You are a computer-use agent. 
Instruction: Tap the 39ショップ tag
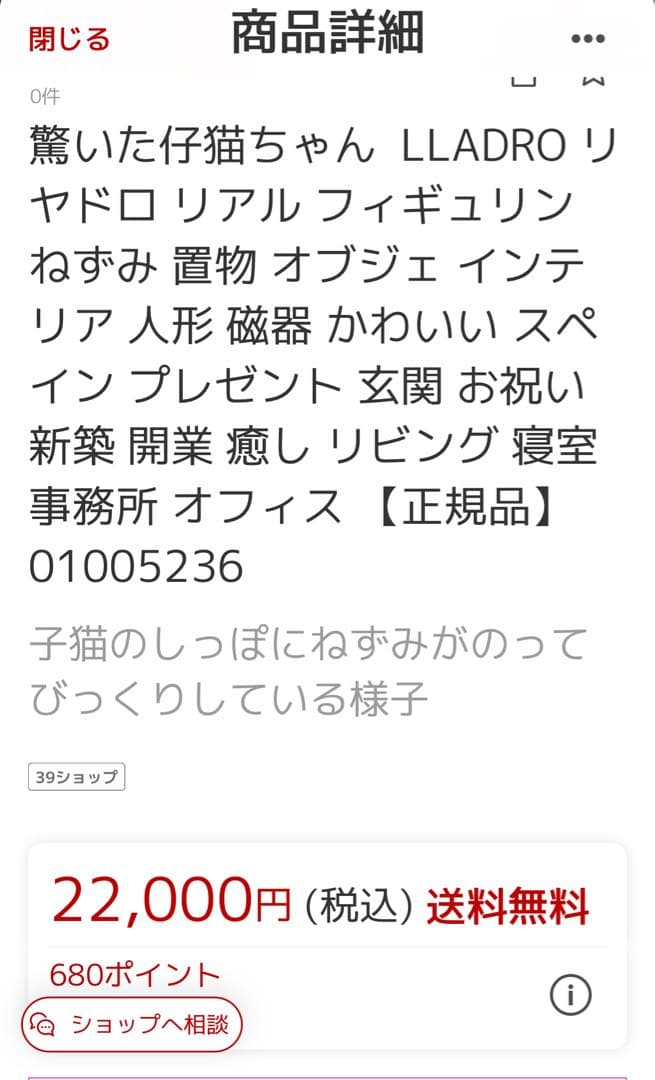coord(76,777)
